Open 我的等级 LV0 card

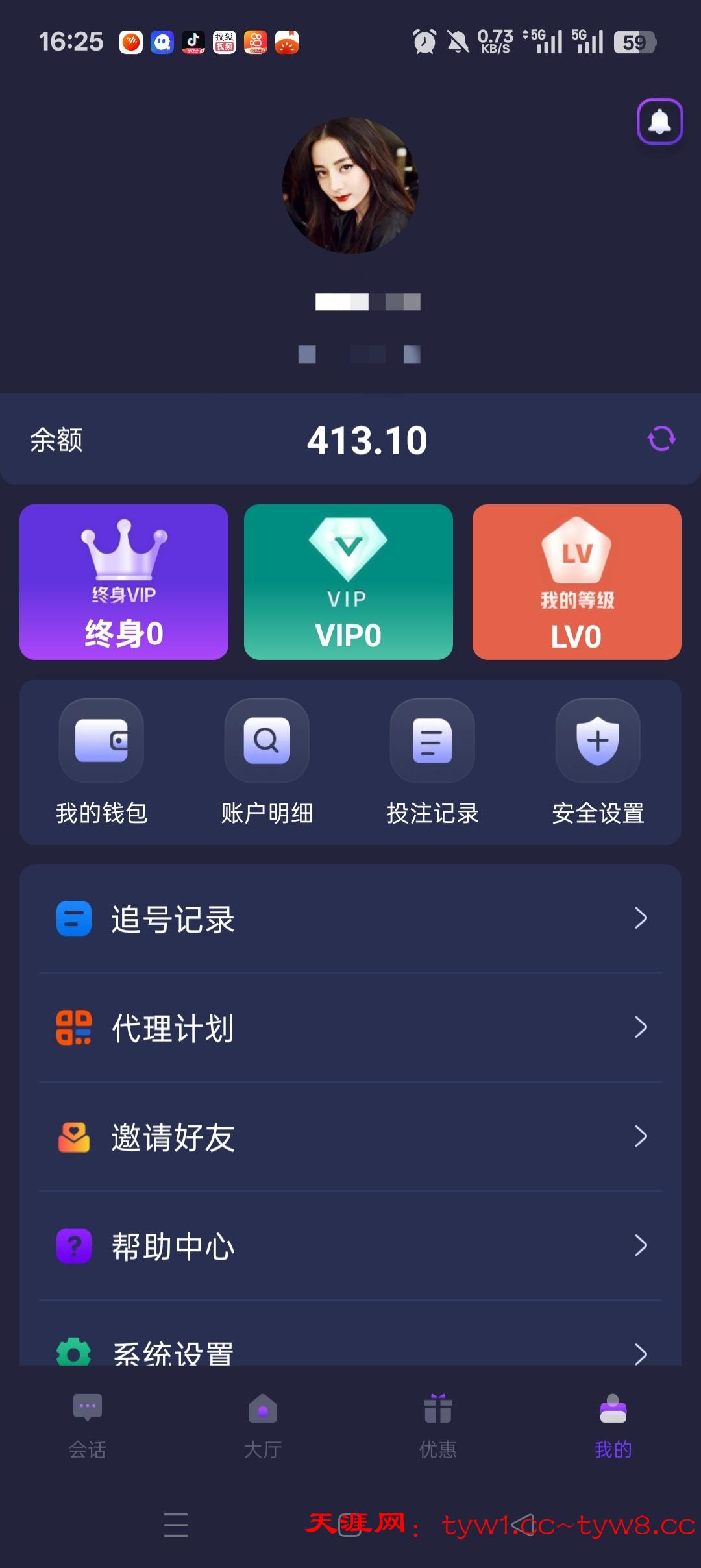point(576,582)
